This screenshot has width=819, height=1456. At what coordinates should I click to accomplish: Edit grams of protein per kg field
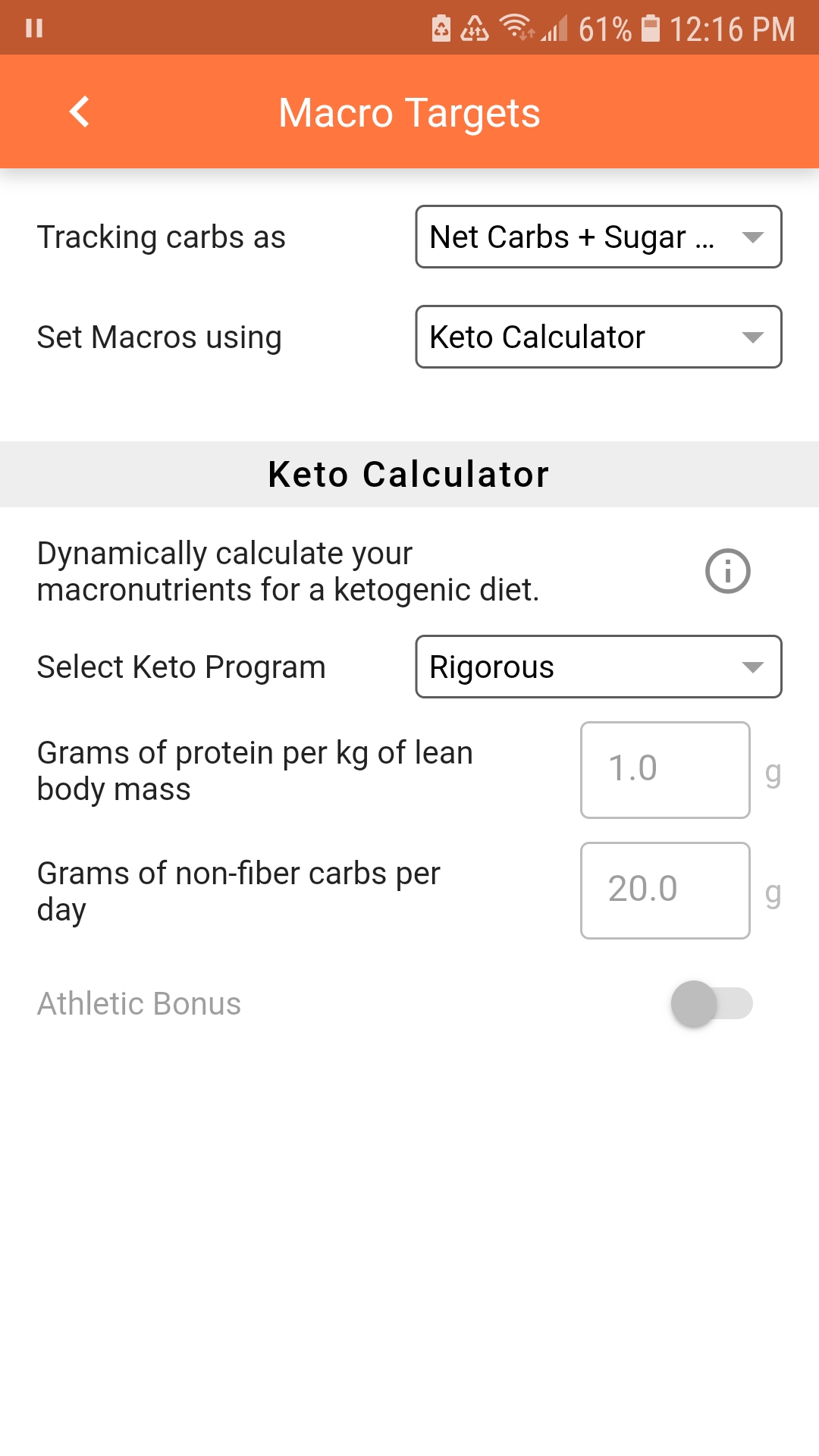[665, 770]
